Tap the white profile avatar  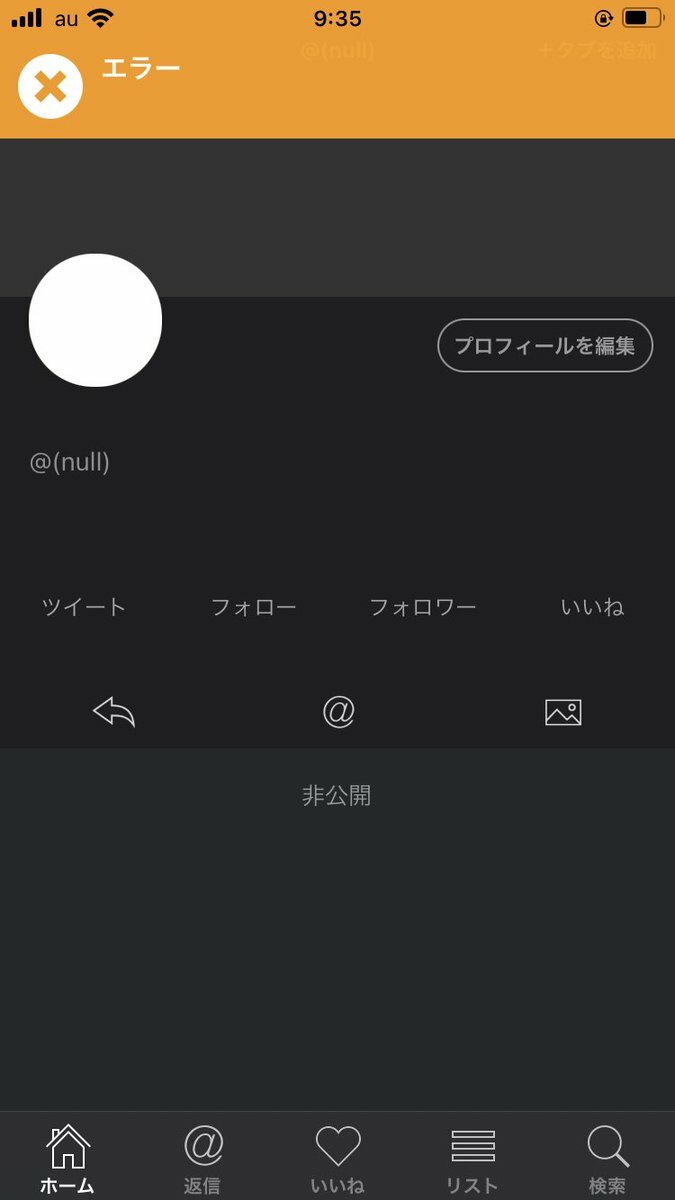click(95, 320)
